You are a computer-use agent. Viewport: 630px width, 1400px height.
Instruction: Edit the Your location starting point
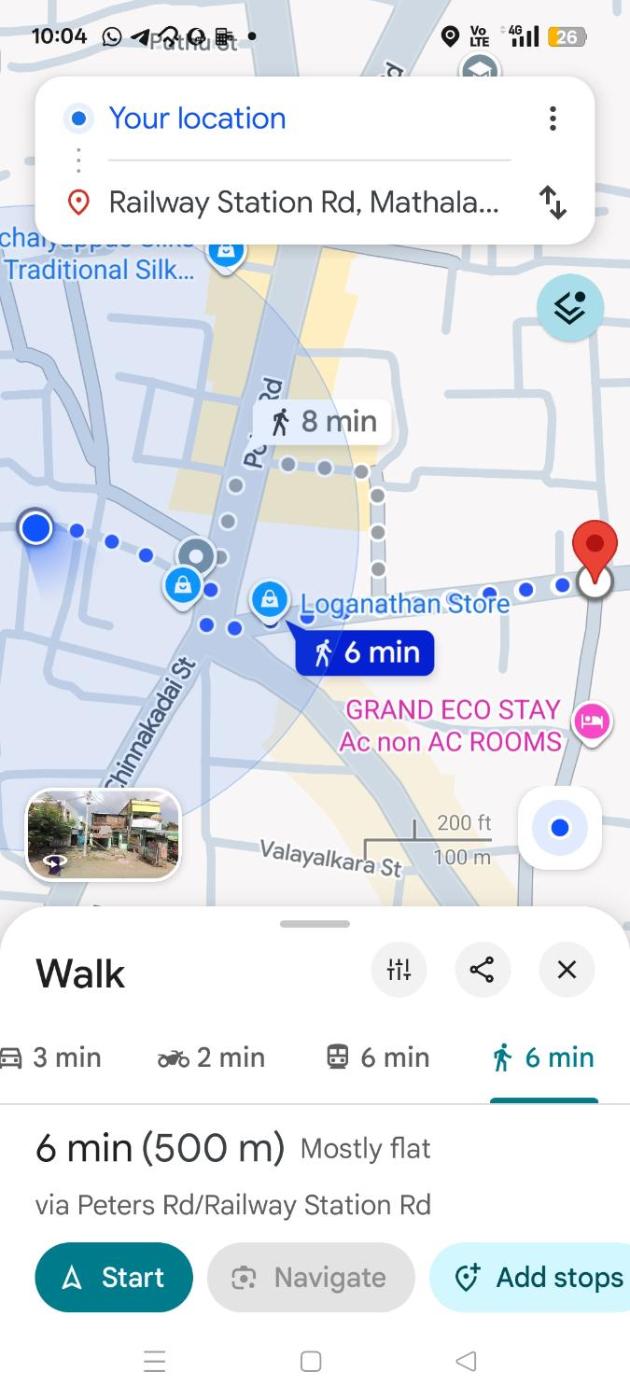(x=300, y=119)
